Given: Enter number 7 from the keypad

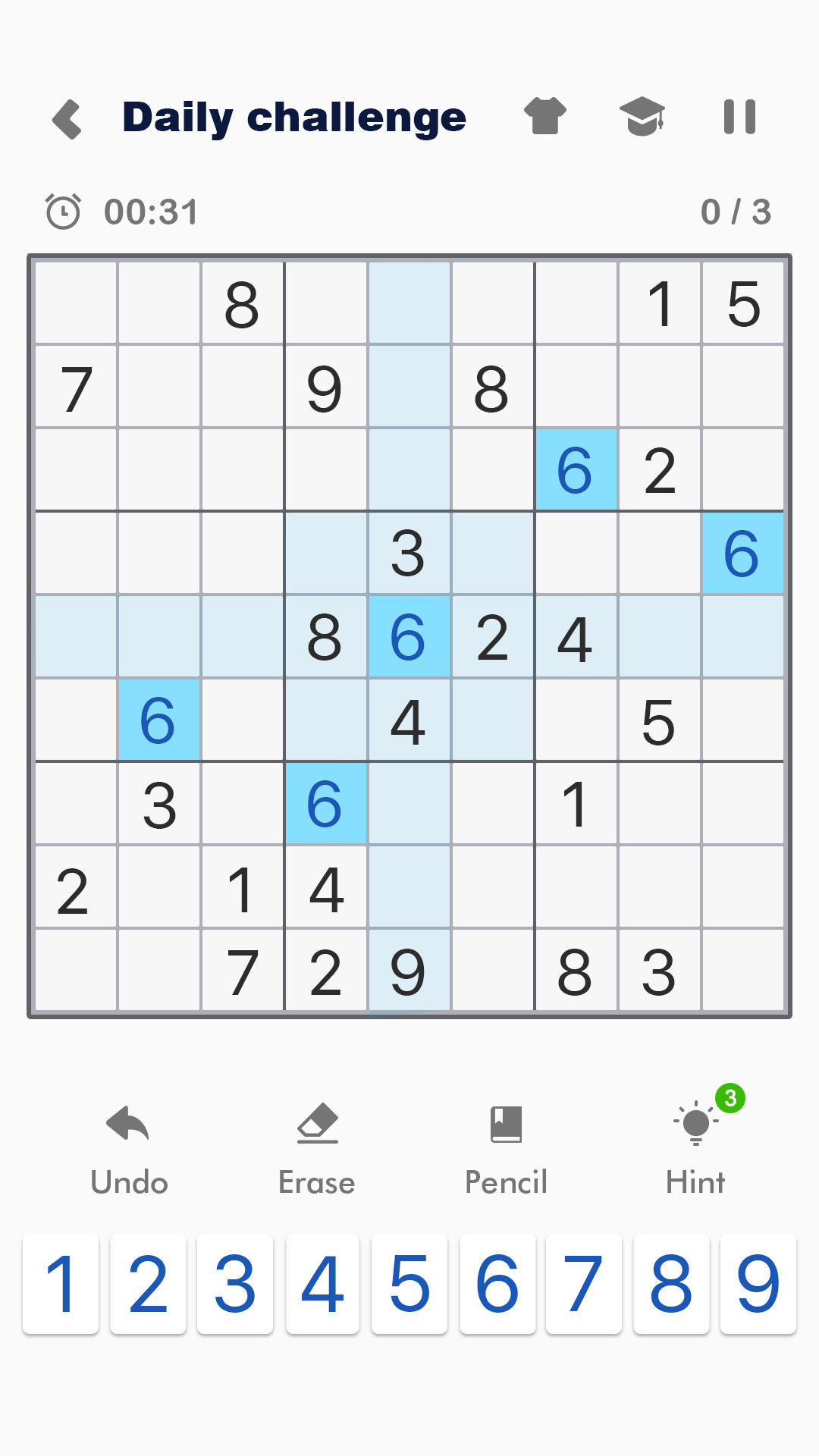Looking at the screenshot, I should coord(584,1284).
